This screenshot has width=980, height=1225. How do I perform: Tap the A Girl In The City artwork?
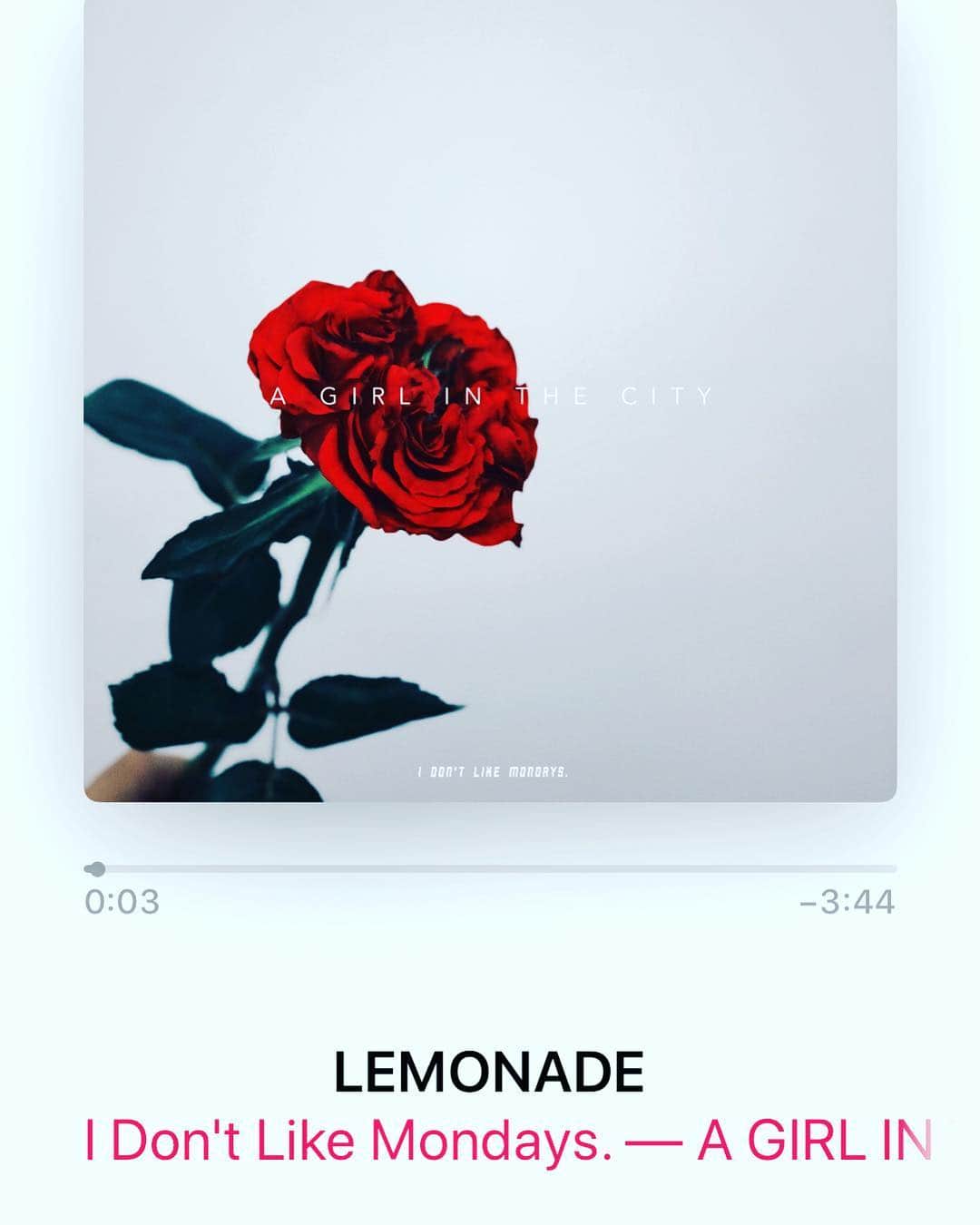click(x=490, y=399)
